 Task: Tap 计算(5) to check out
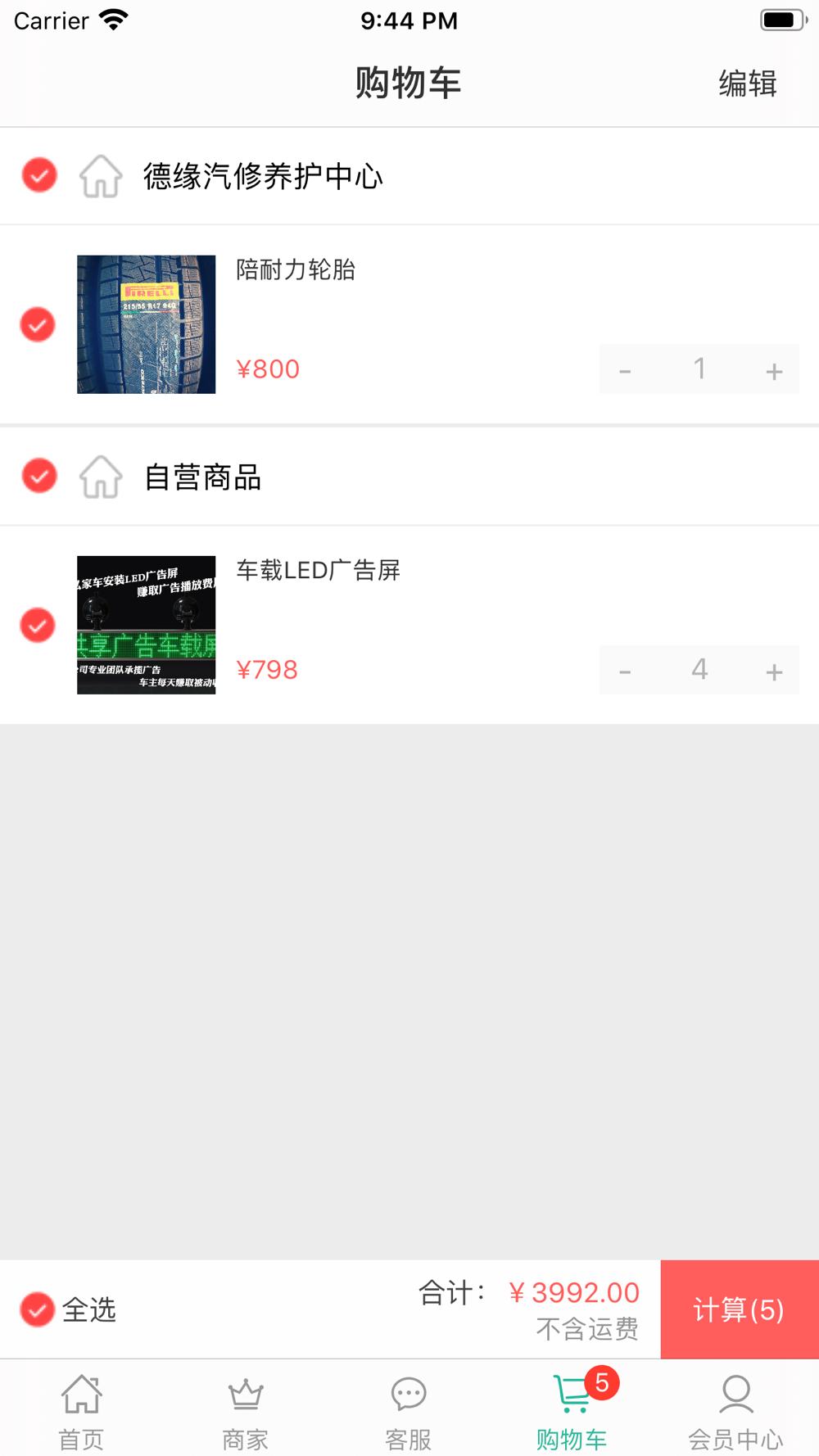pos(739,1309)
